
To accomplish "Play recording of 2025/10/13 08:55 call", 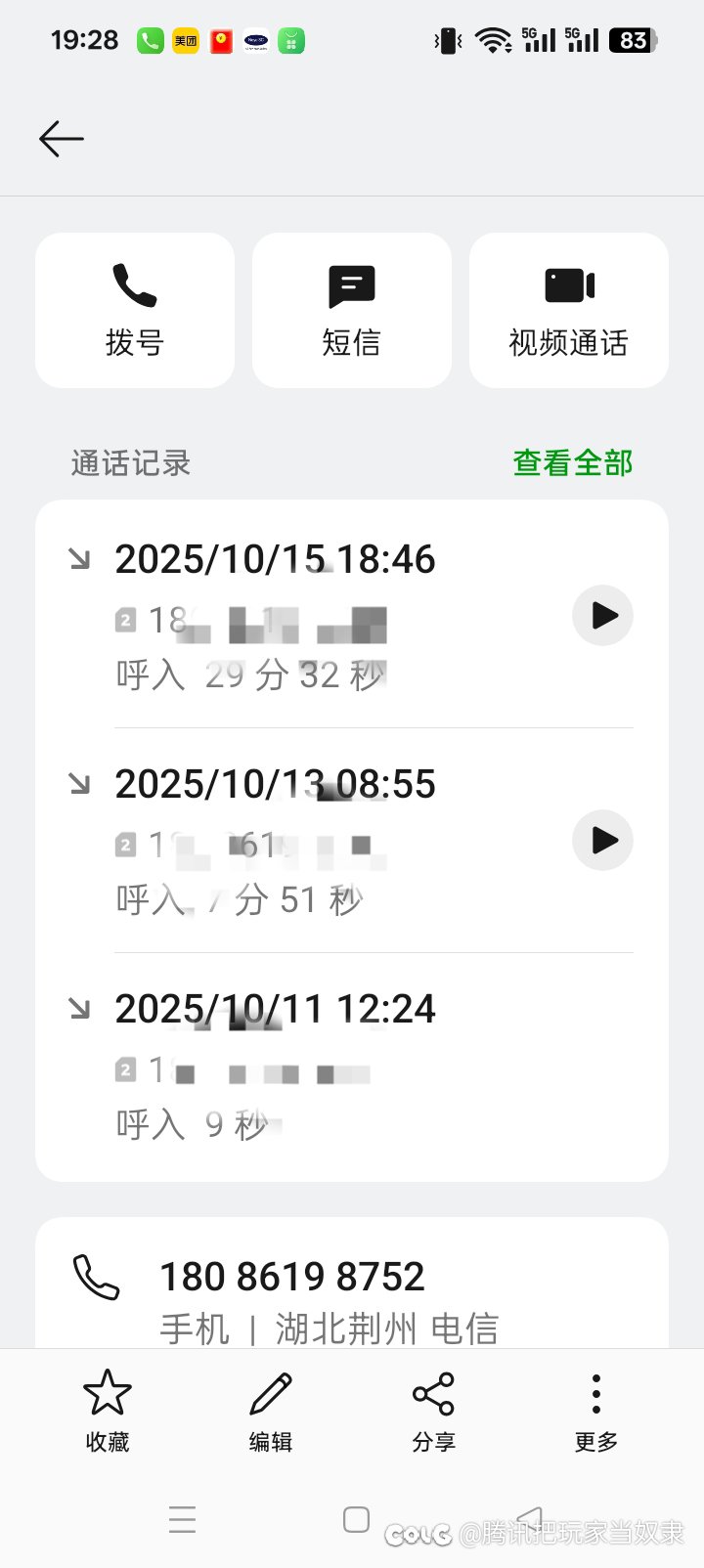I will (x=602, y=841).
